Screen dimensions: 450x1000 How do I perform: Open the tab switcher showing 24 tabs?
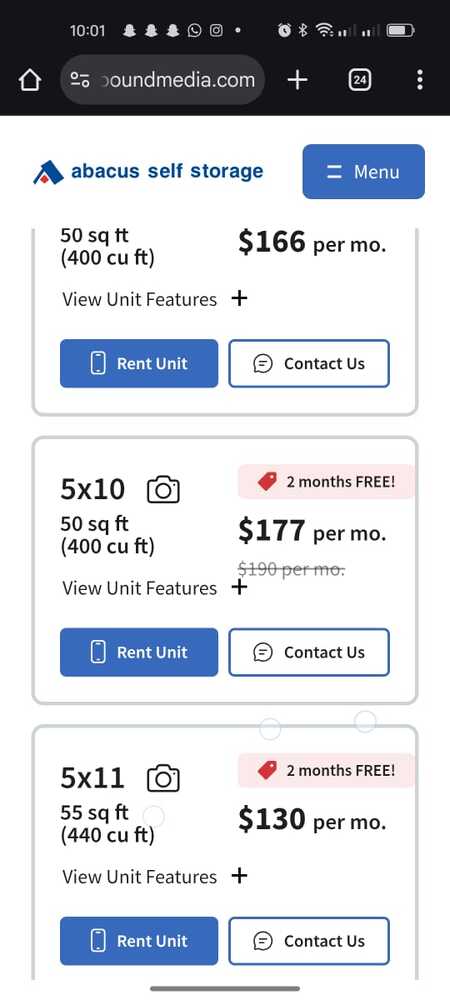(360, 80)
